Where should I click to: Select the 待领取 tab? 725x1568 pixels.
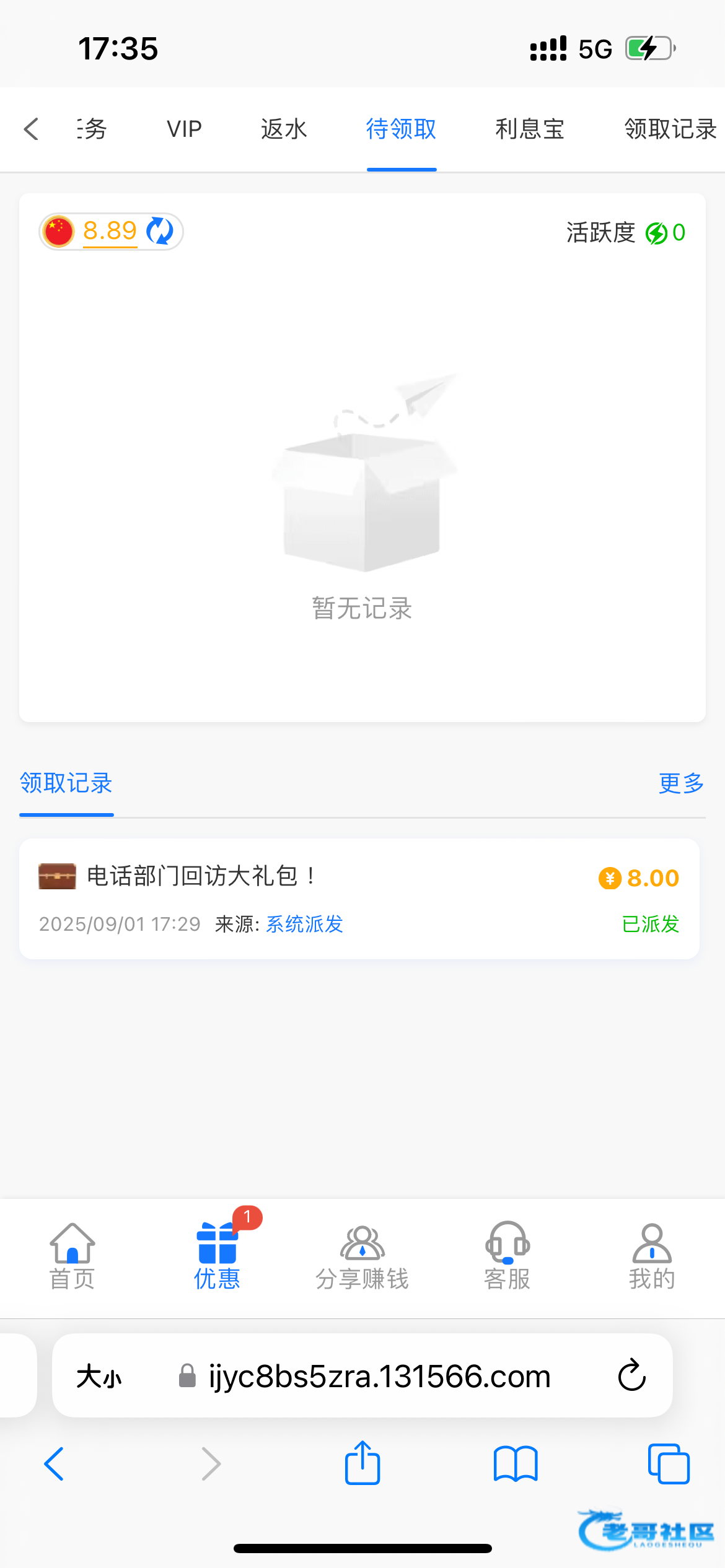[x=401, y=129]
